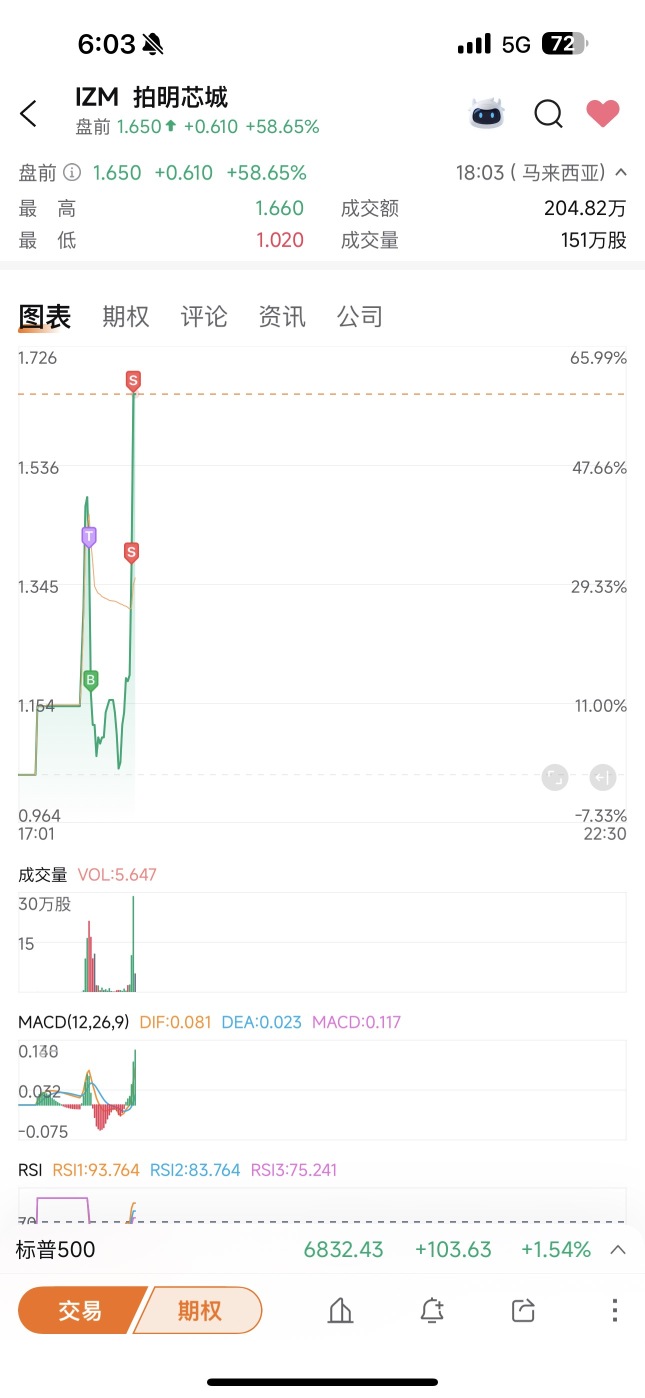The width and height of the screenshot is (645, 1398).
Task: Tap the chart jump-to-latest arrow icon
Action: coord(602,777)
